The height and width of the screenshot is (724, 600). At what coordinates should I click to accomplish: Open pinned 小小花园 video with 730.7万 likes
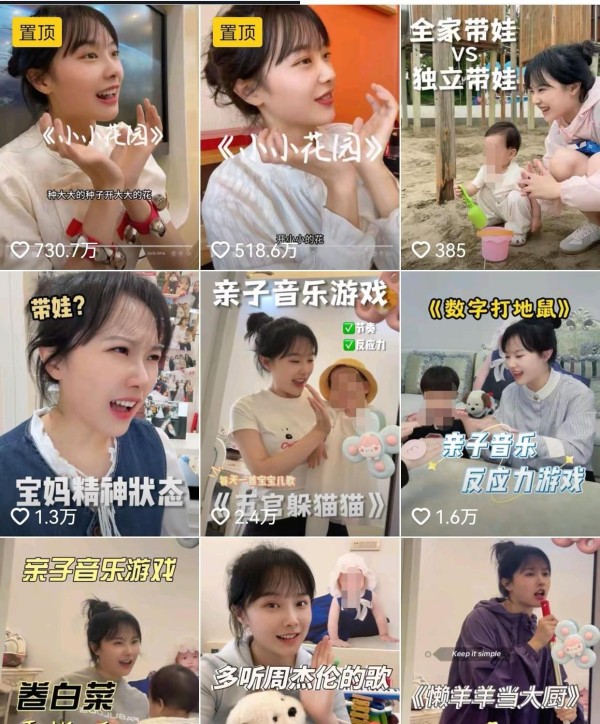click(98, 135)
